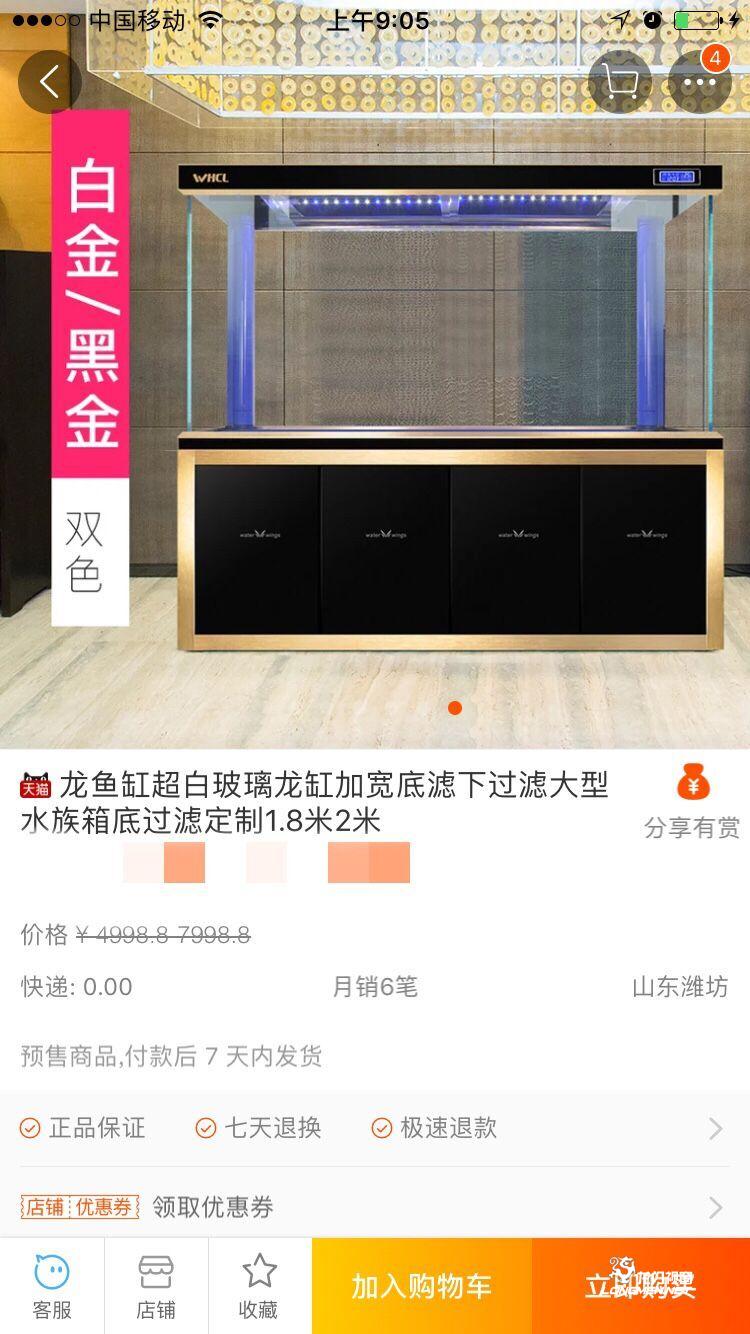Tap 立即购买 buy now button
This screenshot has width=750, height=1334.
pyautogui.click(x=640, y=1286)
